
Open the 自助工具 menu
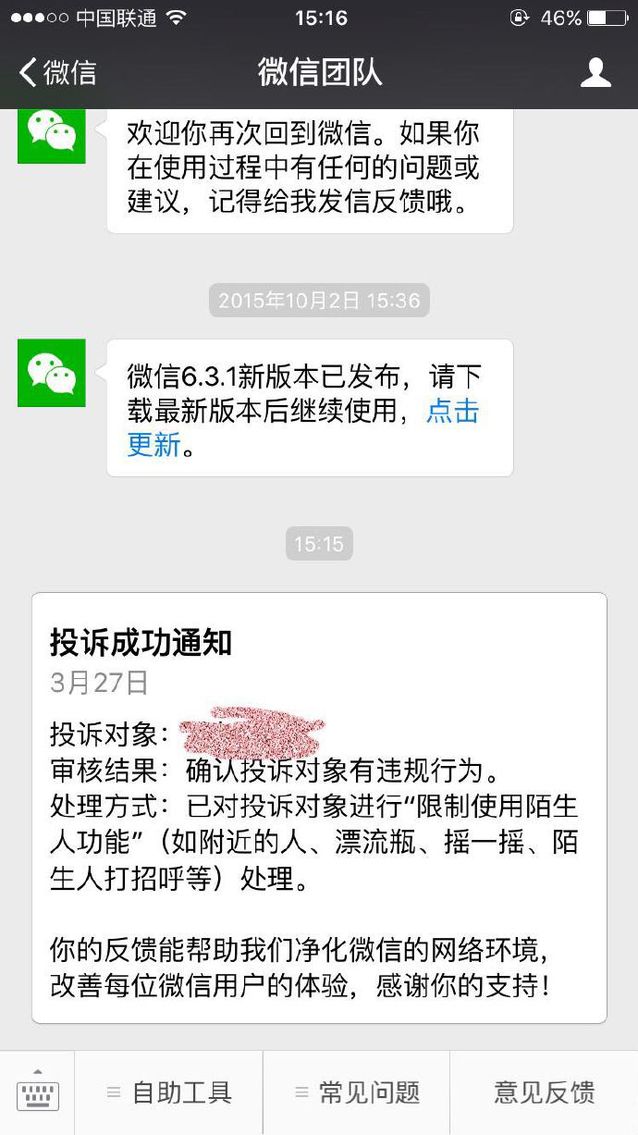pos(169,1093)
